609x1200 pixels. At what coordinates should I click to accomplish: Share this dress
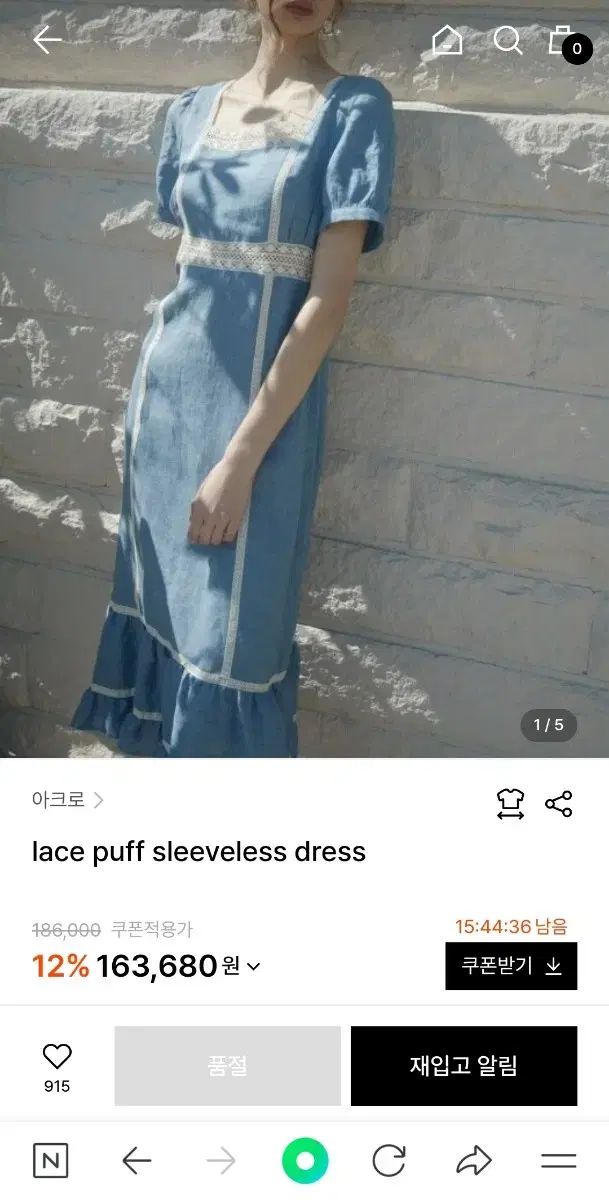click(559, 804)
